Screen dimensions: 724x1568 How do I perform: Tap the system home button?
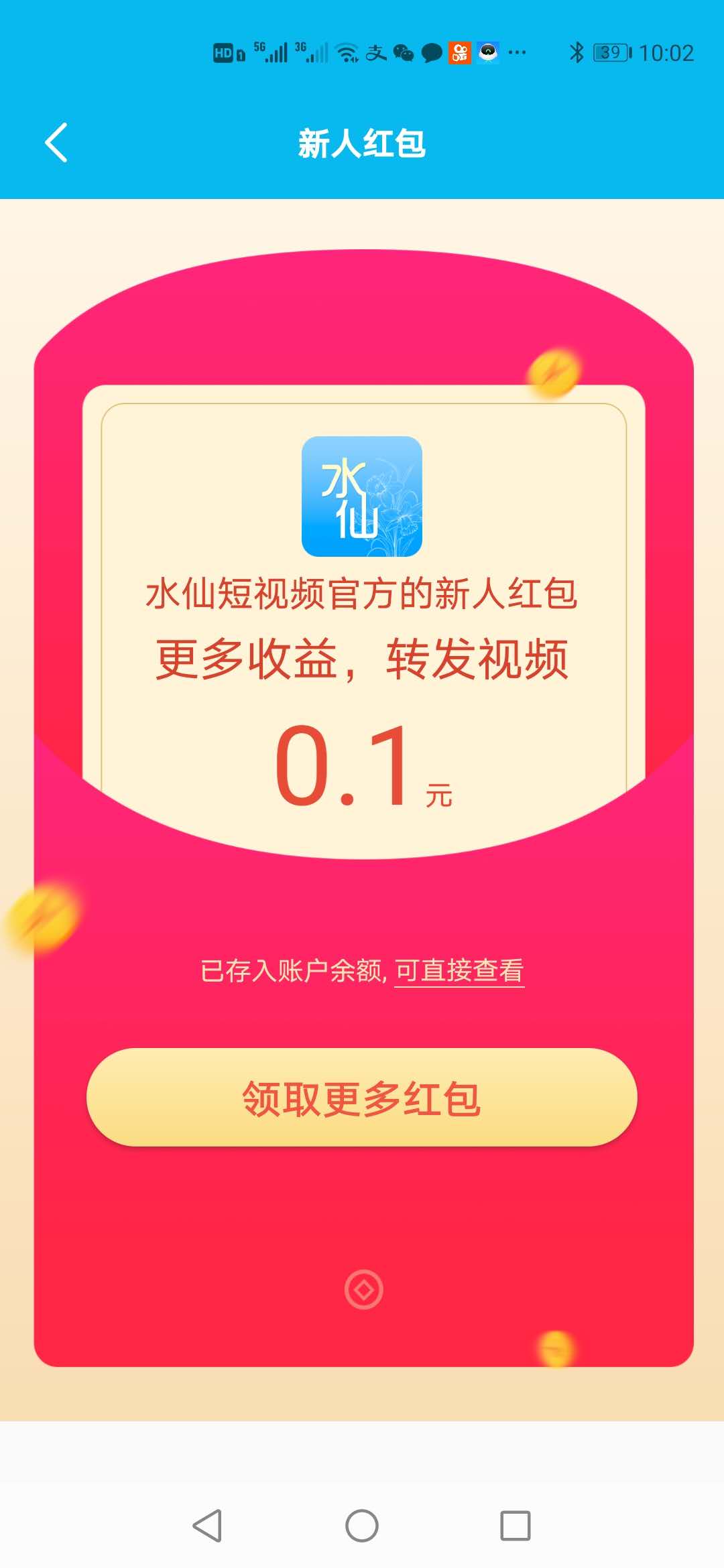362,1526
